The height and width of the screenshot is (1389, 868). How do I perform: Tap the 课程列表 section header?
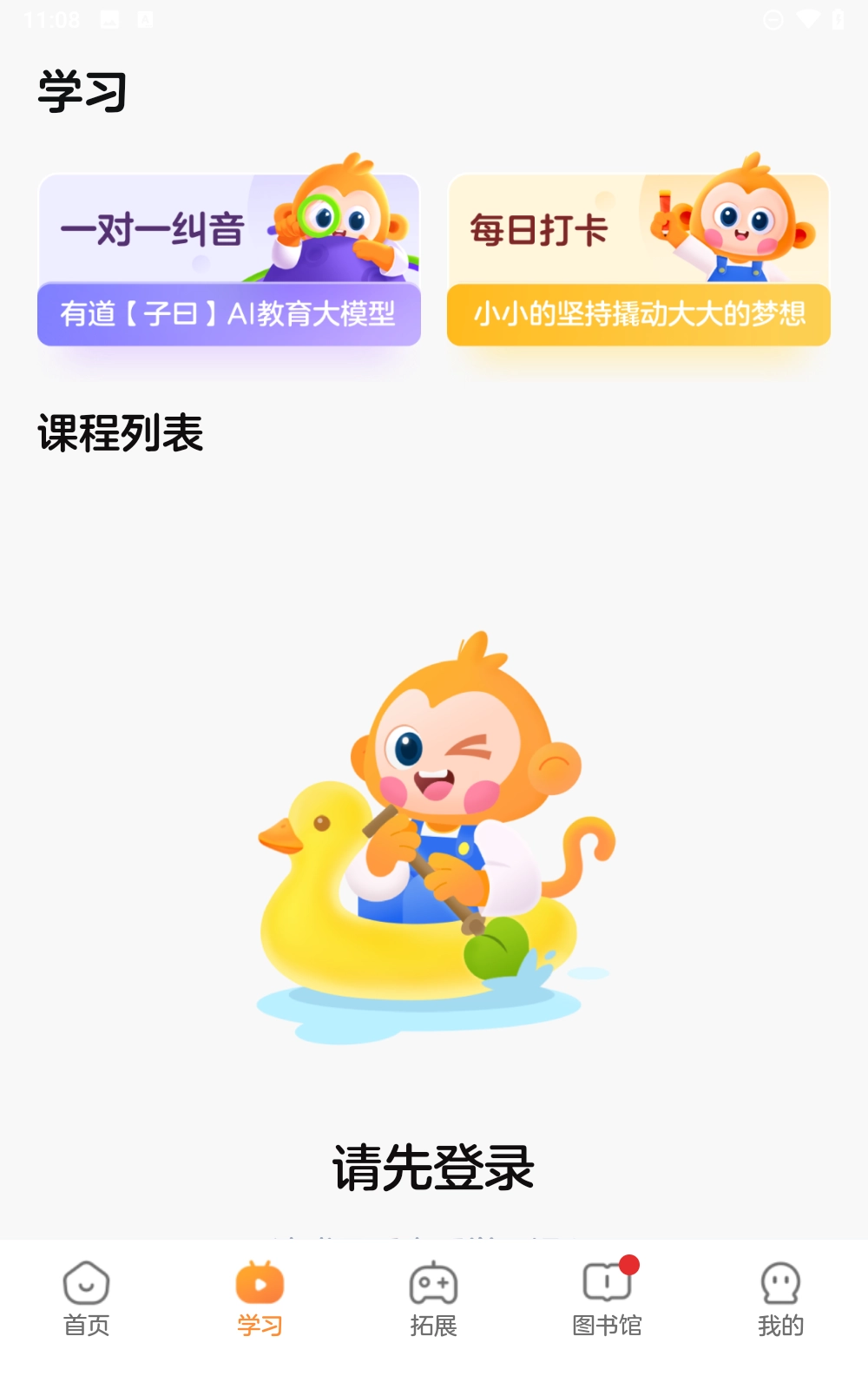point(120,432)
